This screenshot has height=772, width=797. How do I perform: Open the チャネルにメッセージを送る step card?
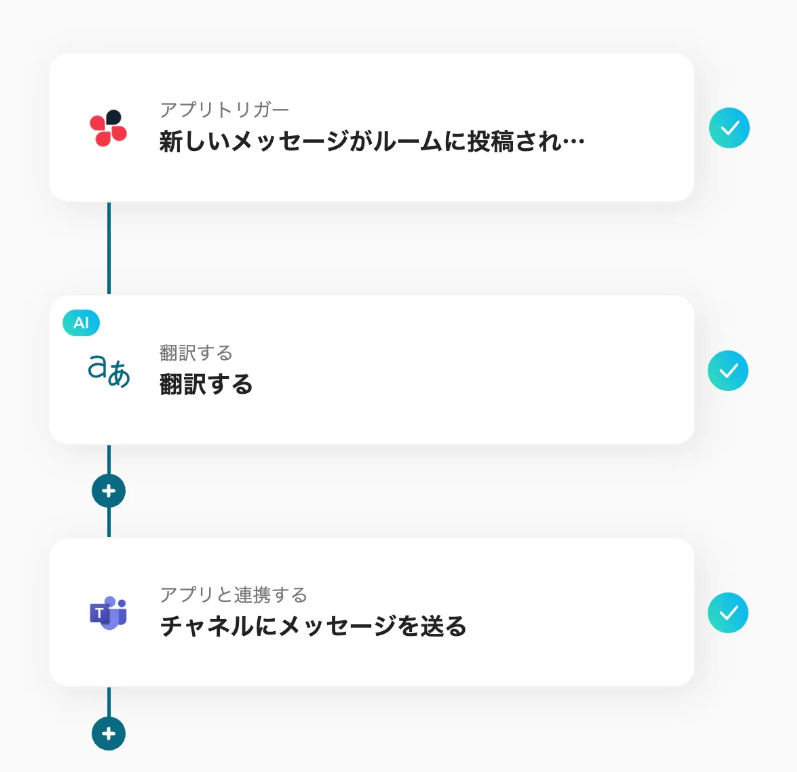tap(370, 613)
